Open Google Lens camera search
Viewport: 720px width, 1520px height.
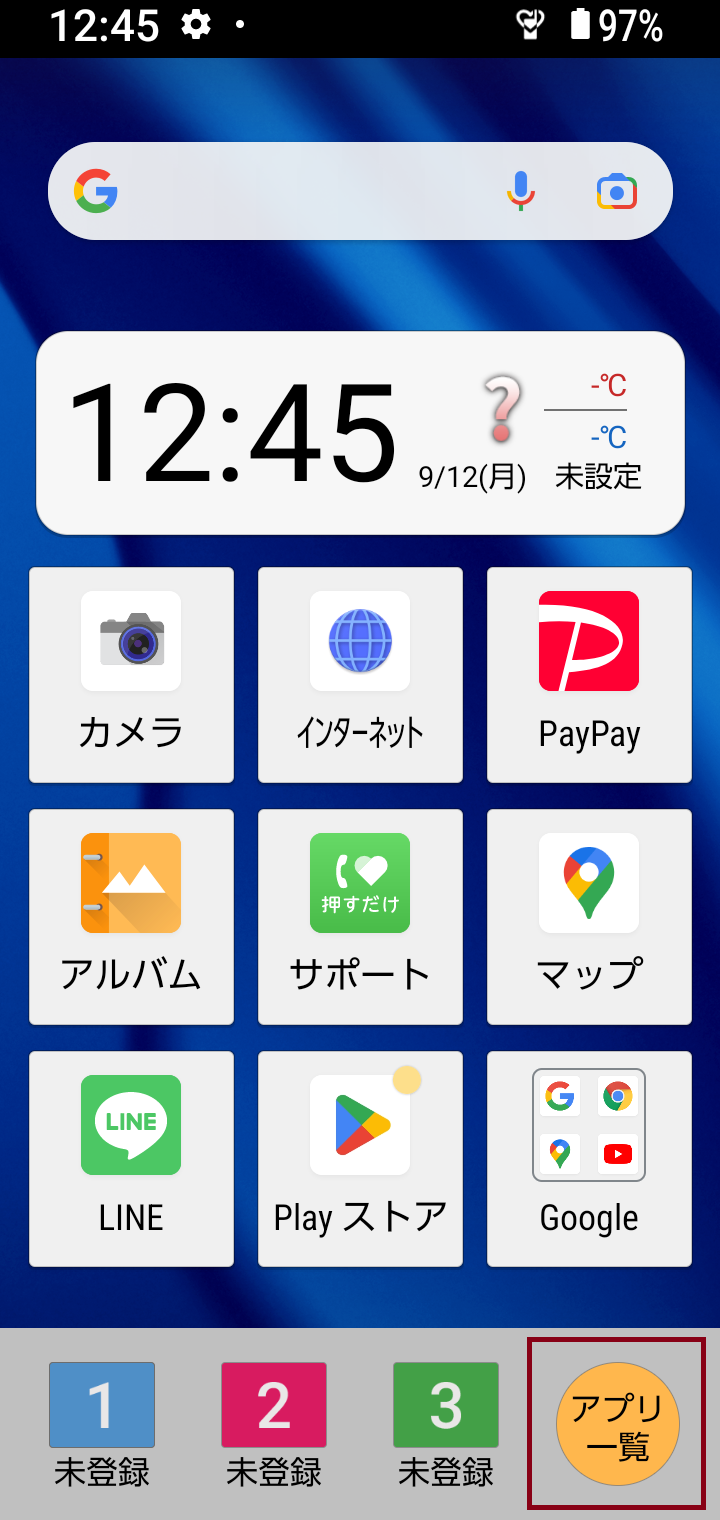tap(617, 191)
